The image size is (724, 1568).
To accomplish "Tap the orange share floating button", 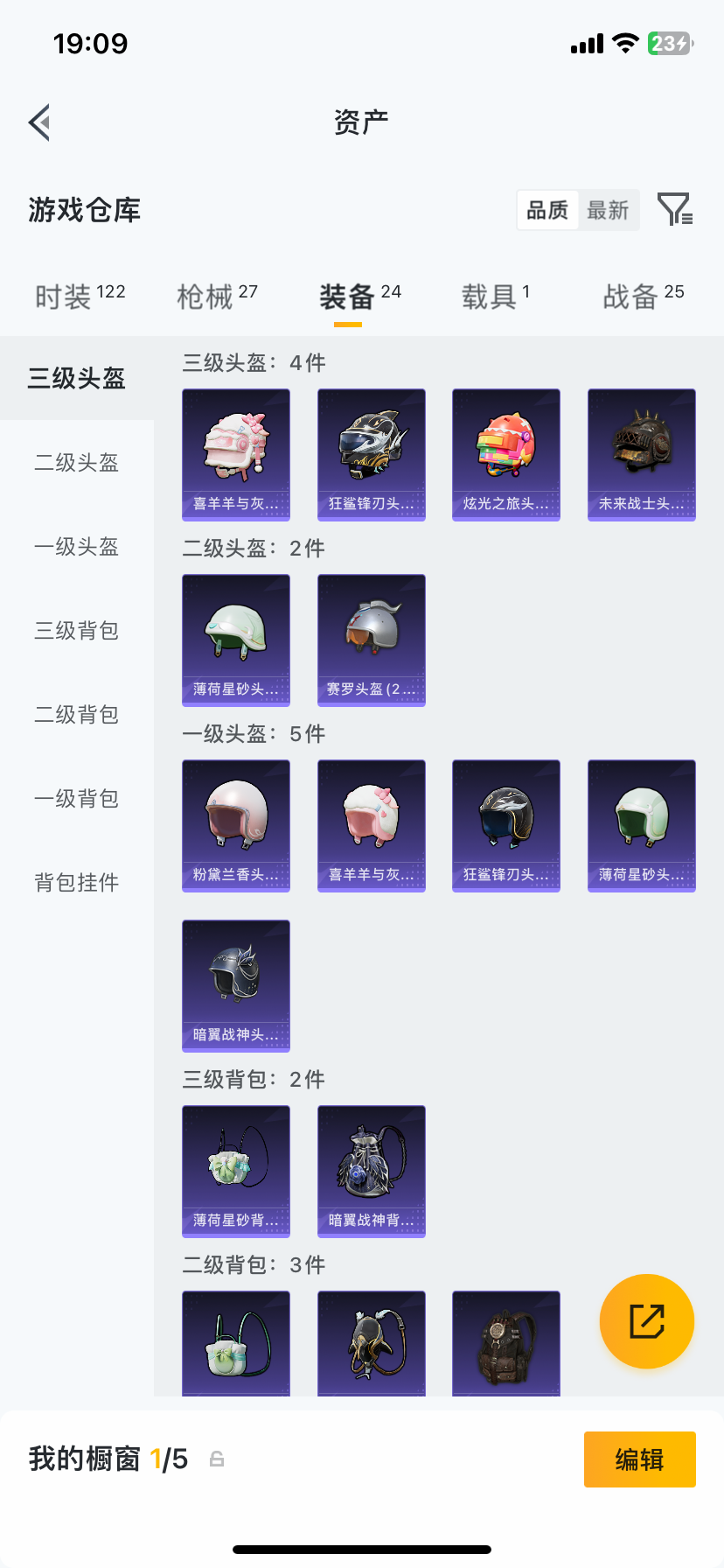I will pos(646,1320).
